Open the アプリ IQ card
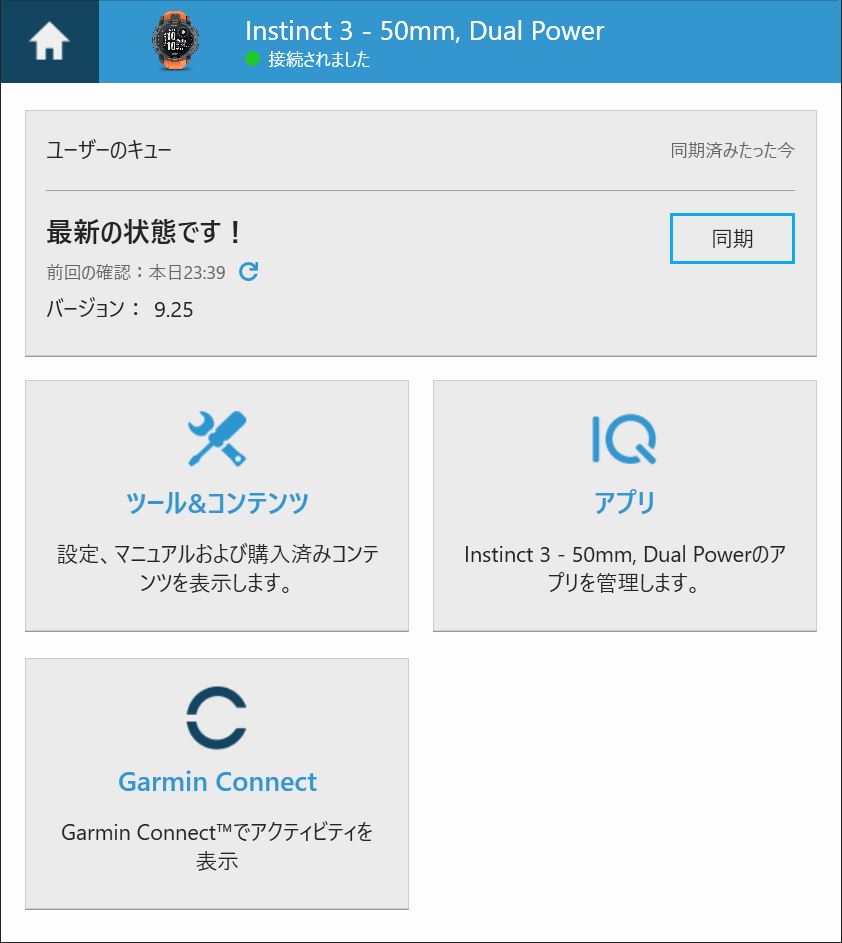Screen dimensions: 842x943 point(624,505)
